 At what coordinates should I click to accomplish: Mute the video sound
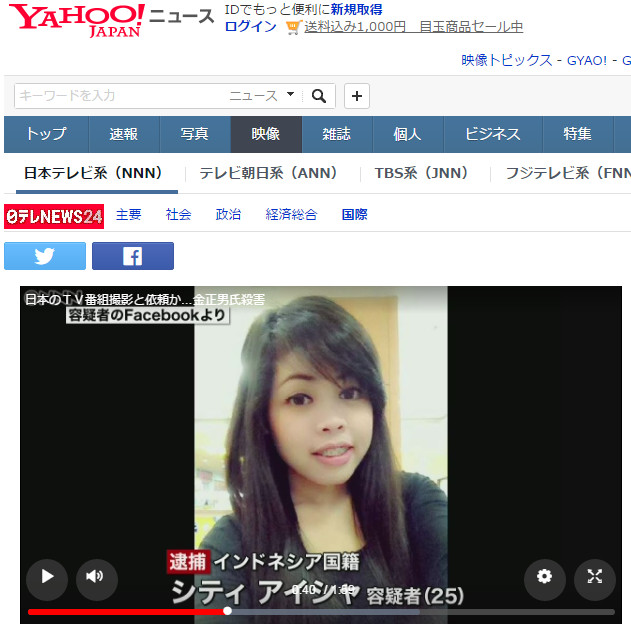click(96, 576)
